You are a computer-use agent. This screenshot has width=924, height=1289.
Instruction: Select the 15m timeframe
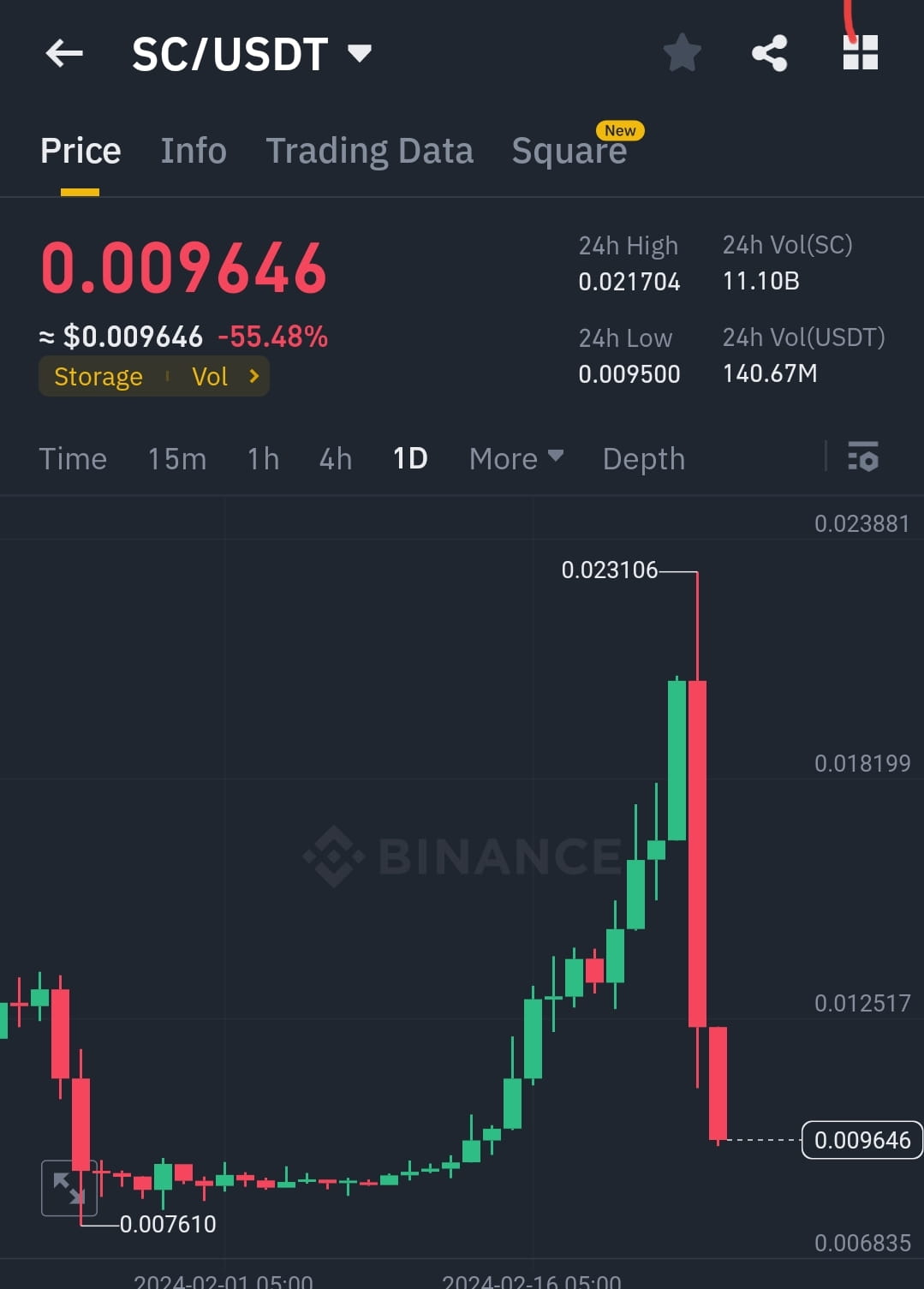click(x=176, y=459)
